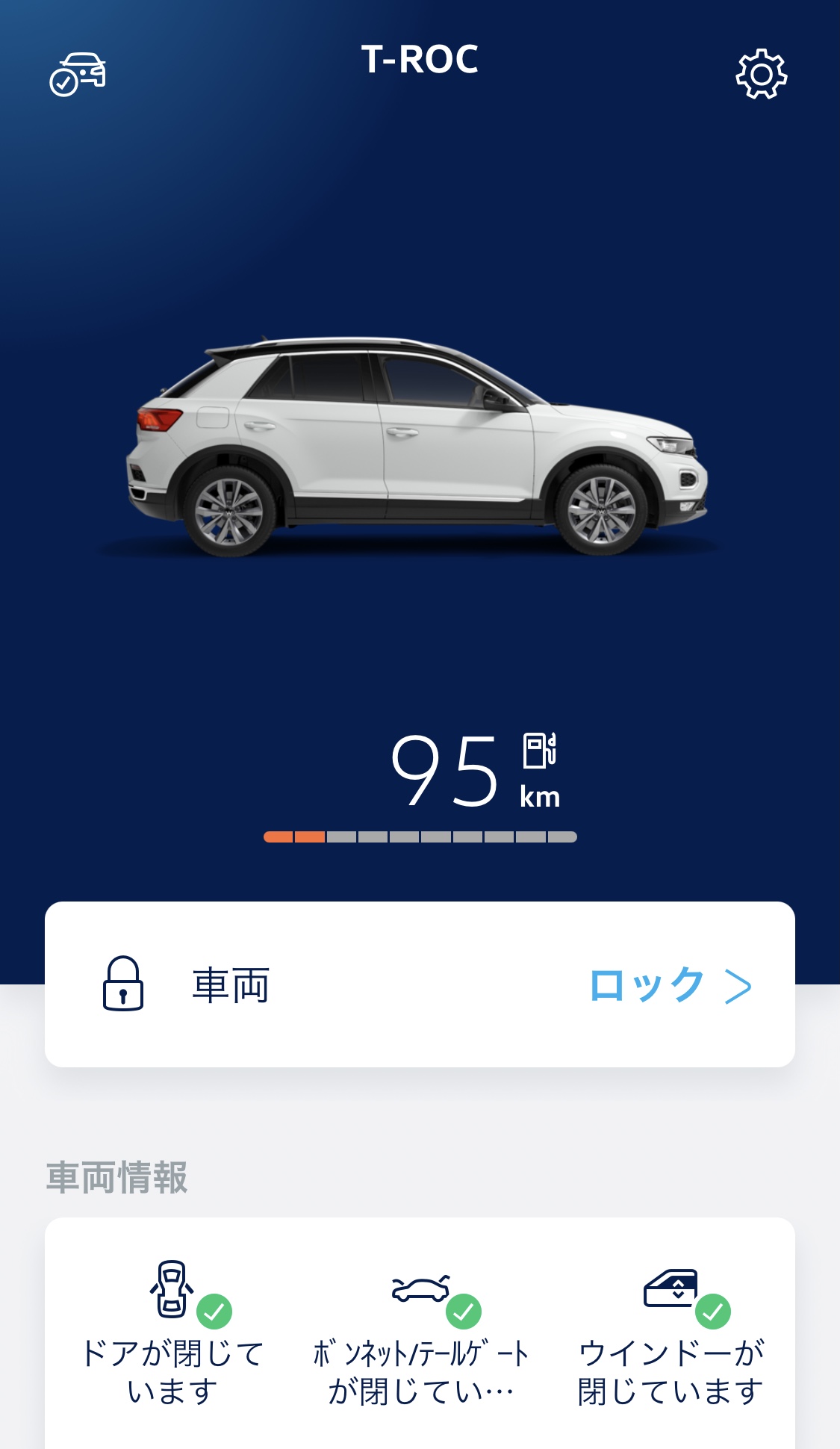Open the 車両 lock status row
This screenshot has height=1449, width=840.
(x=420, y=984)
